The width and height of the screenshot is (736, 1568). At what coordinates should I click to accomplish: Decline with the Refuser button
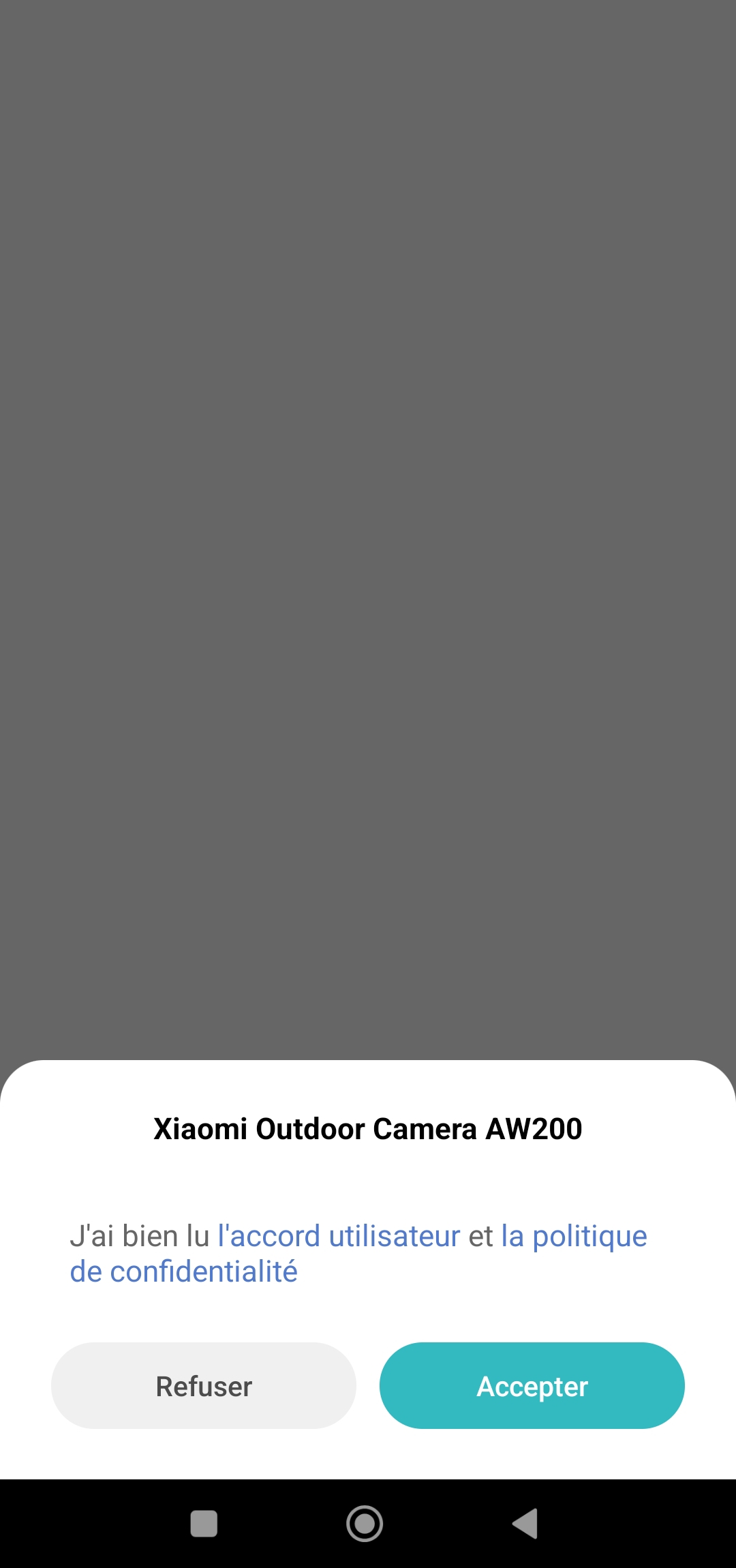pyautogui.click(x=204, y=1386)
